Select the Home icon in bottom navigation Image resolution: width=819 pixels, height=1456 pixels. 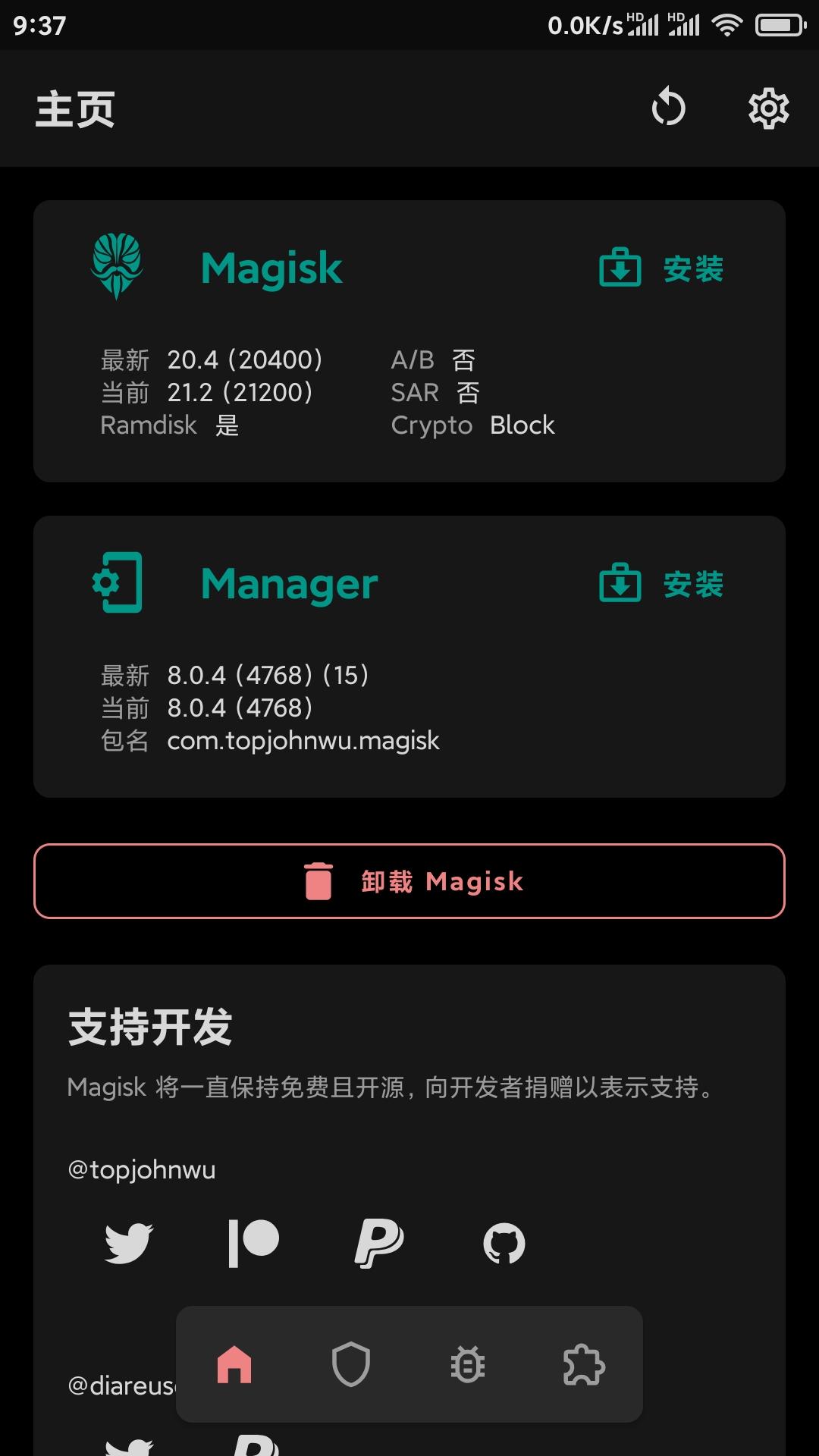tap(234, 1367)
